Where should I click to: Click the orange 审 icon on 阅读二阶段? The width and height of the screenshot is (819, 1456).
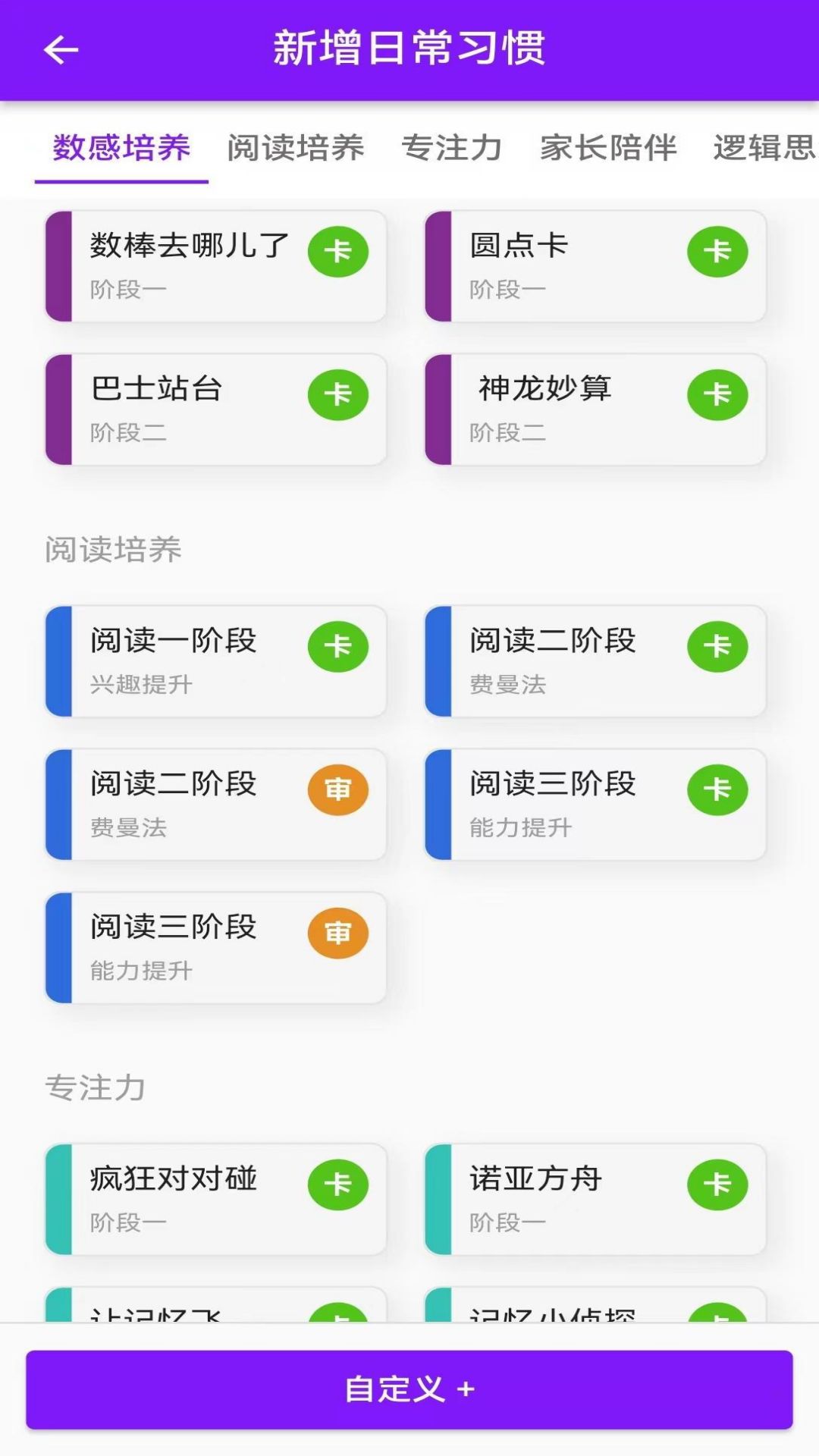pyautogui.click(x=339, y=789)
